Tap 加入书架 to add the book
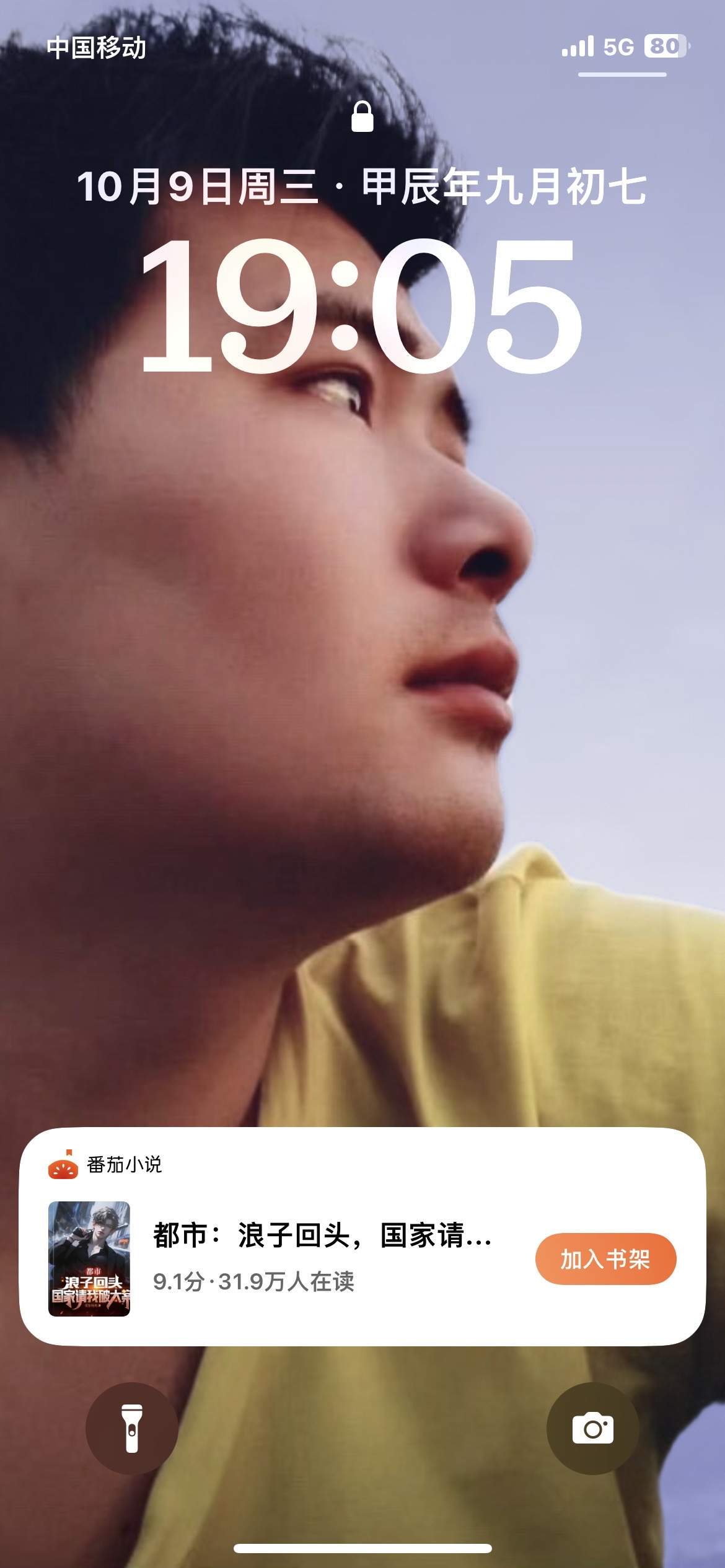The image size is (725, 1568). click(605, 1259)
